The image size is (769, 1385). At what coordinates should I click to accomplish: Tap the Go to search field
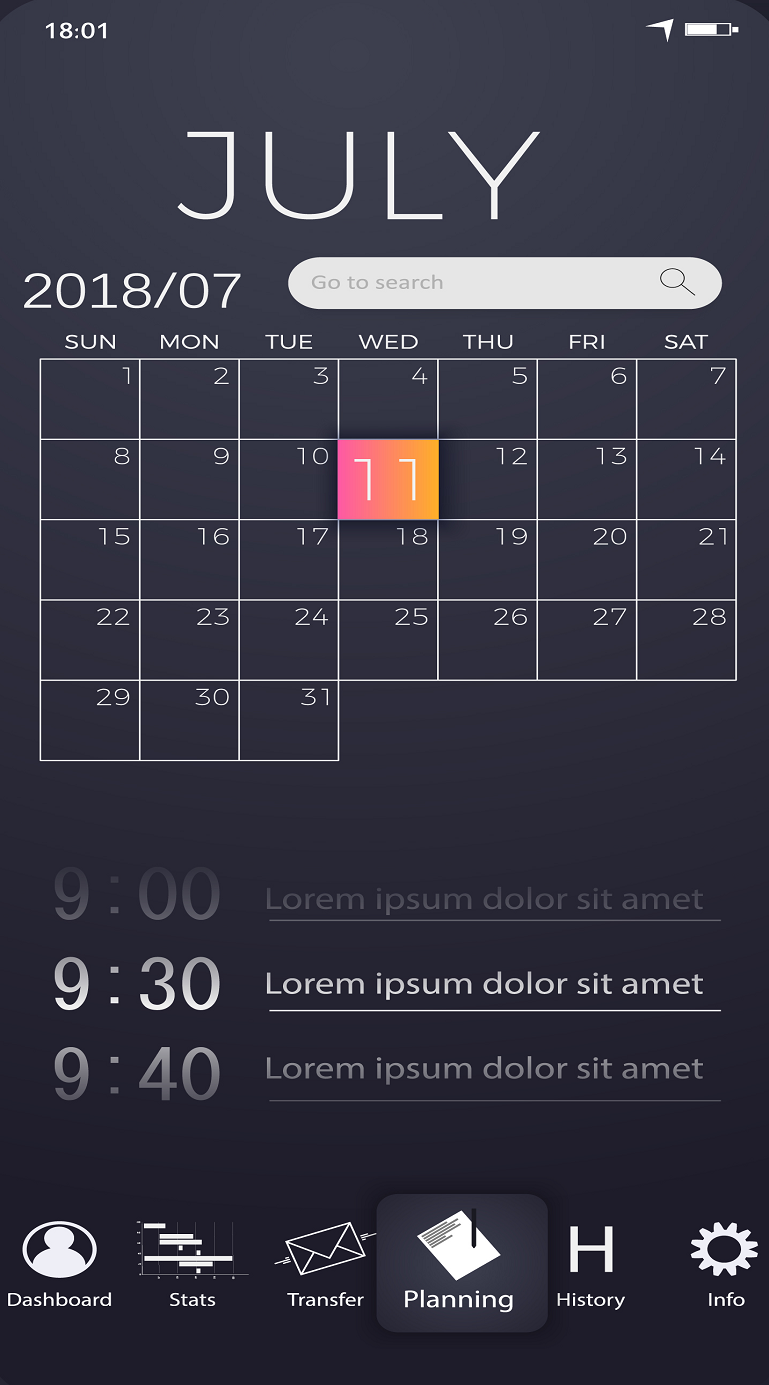point(470,283)
